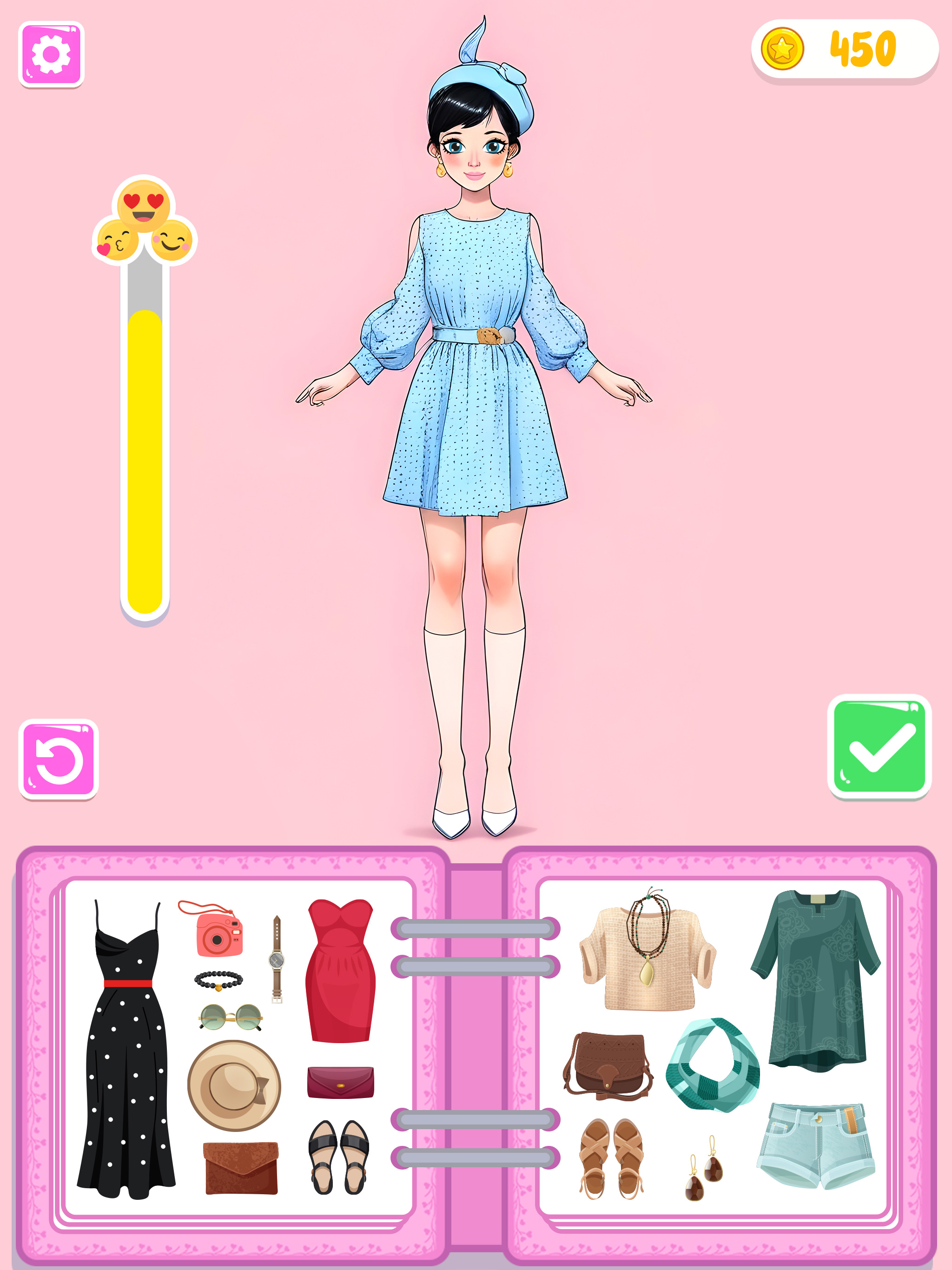The height and width of the screenshot is (1270, 952).
Task: Select the brown strap wristwatch
Action: [x=277, y=960]
